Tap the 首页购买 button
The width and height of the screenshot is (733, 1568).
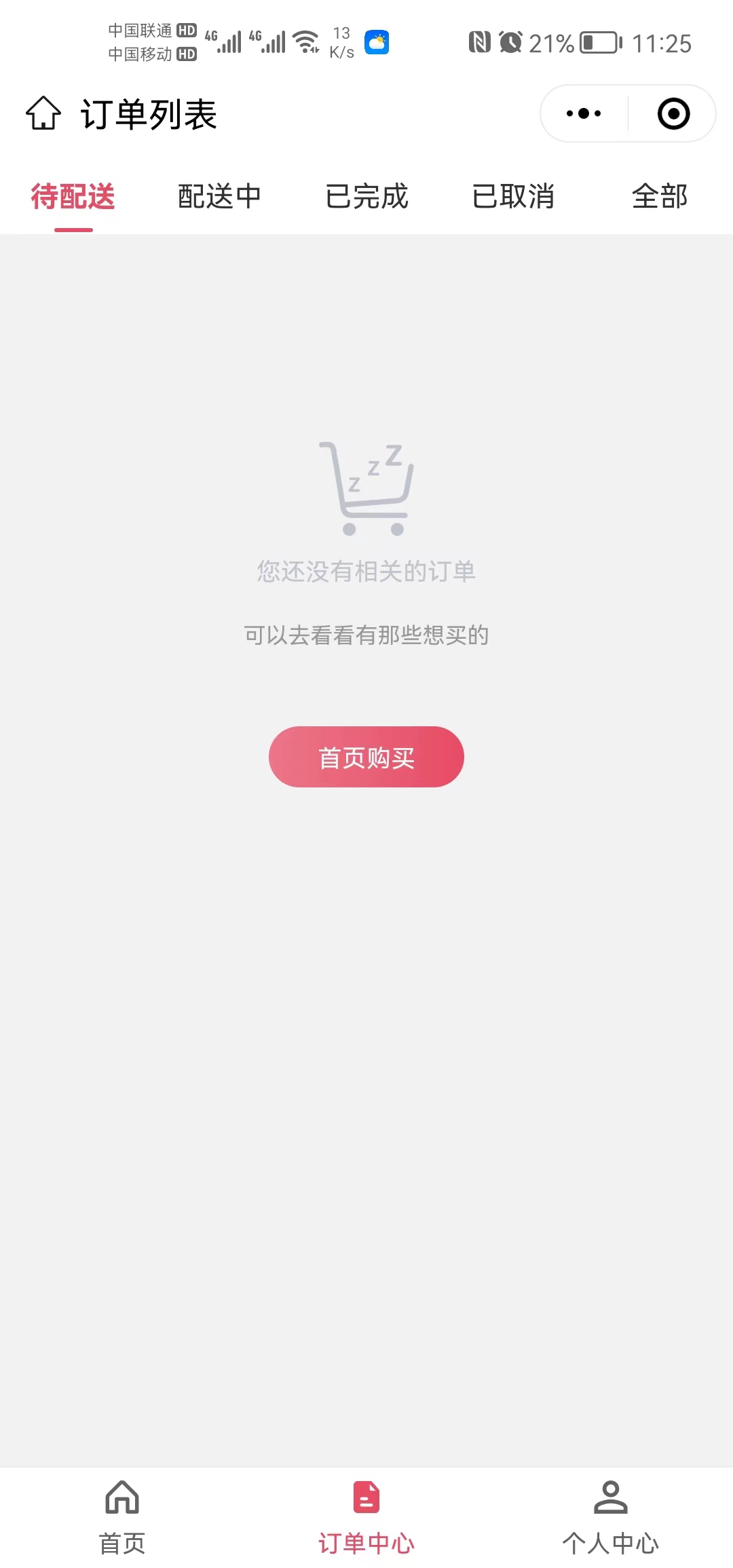click(x=365, y=757)
